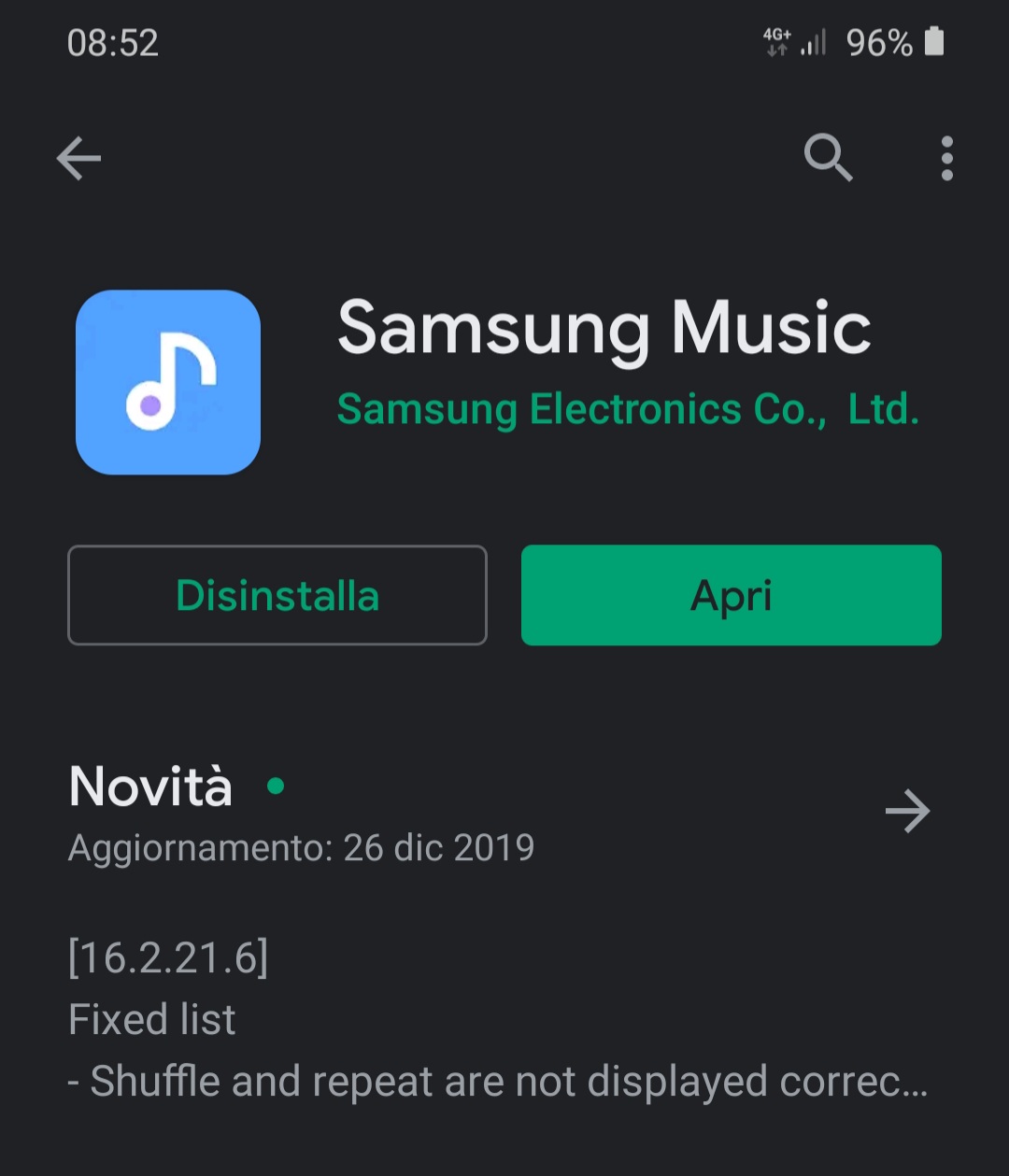Tap the Disinstalla button

click(x=277, y=596)
